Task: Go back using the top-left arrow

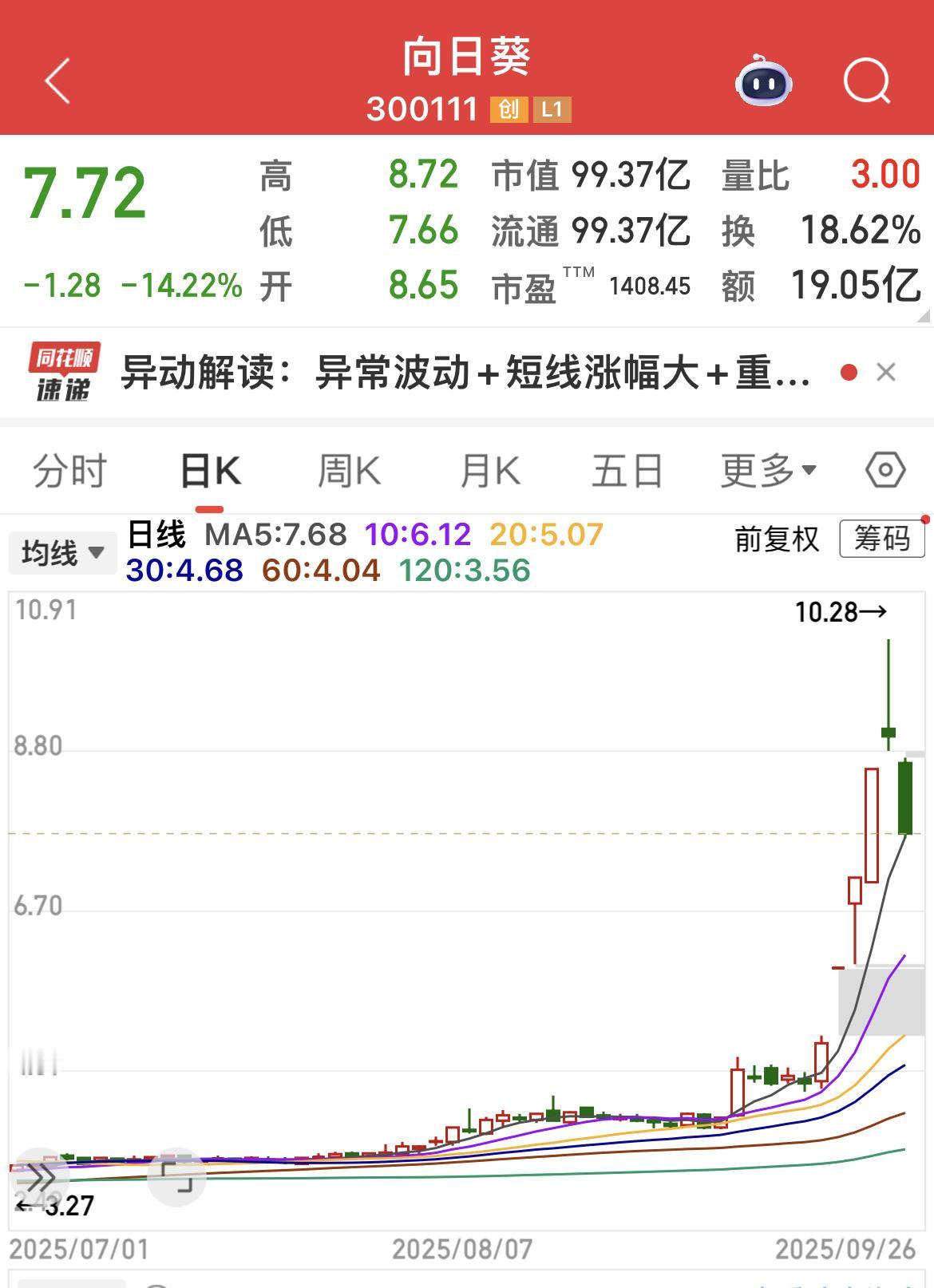Action: [57, 81]
